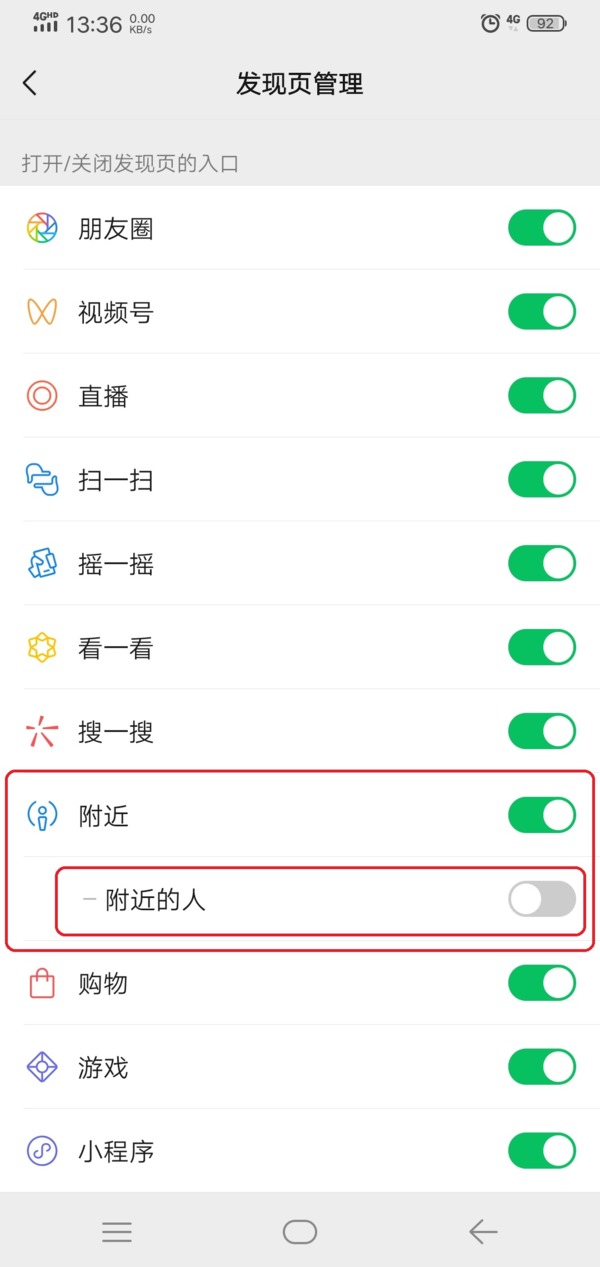Switch off 扫一扫
Viewport: 600px width, 1267px height.
pyautogui.click(x=542, y=480)
